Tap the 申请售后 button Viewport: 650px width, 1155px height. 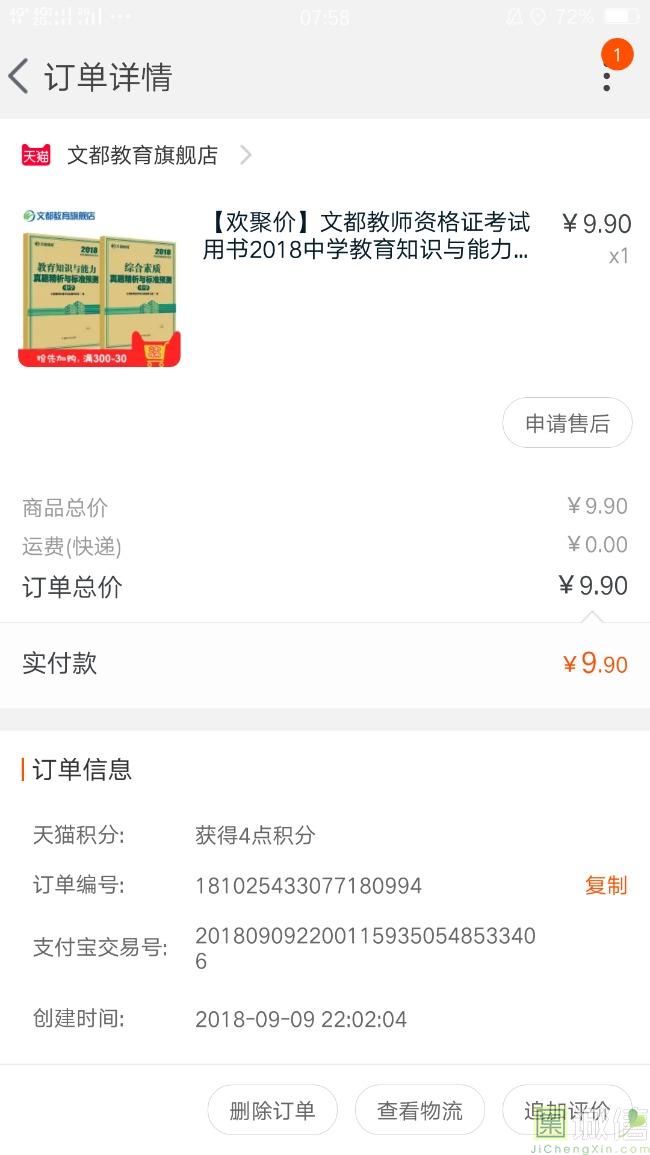tap(567, 423)
